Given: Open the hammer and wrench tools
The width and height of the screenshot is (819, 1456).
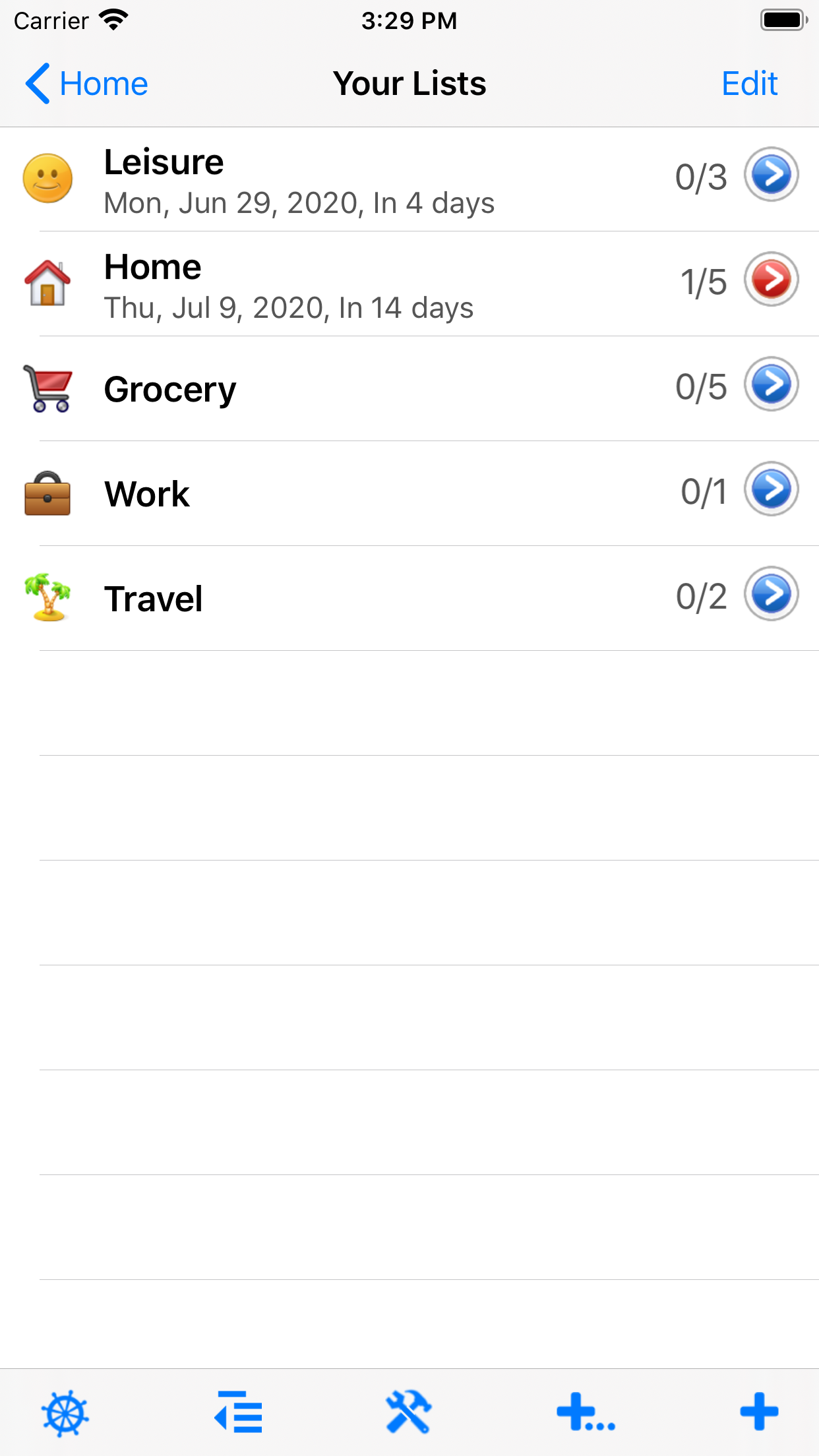Looking at the screenshot, I should coord(409,1412).
